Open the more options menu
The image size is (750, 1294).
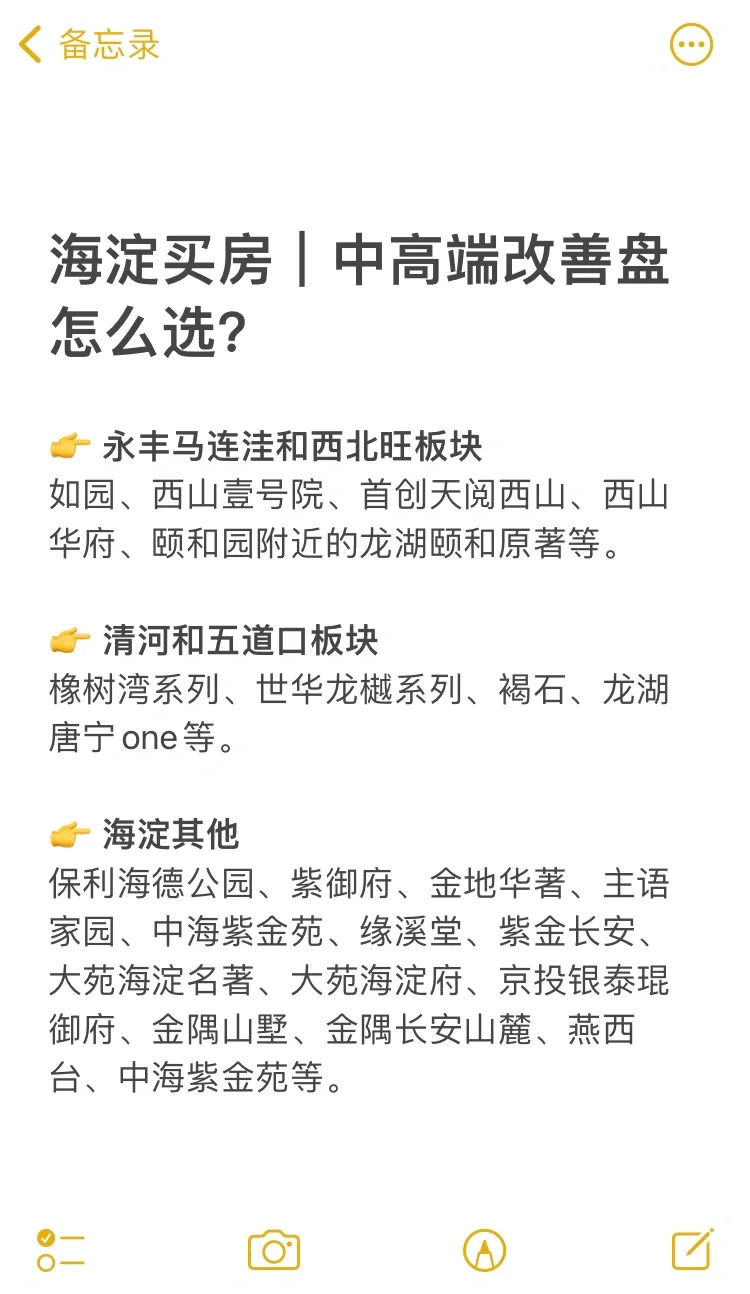(691, 45)
